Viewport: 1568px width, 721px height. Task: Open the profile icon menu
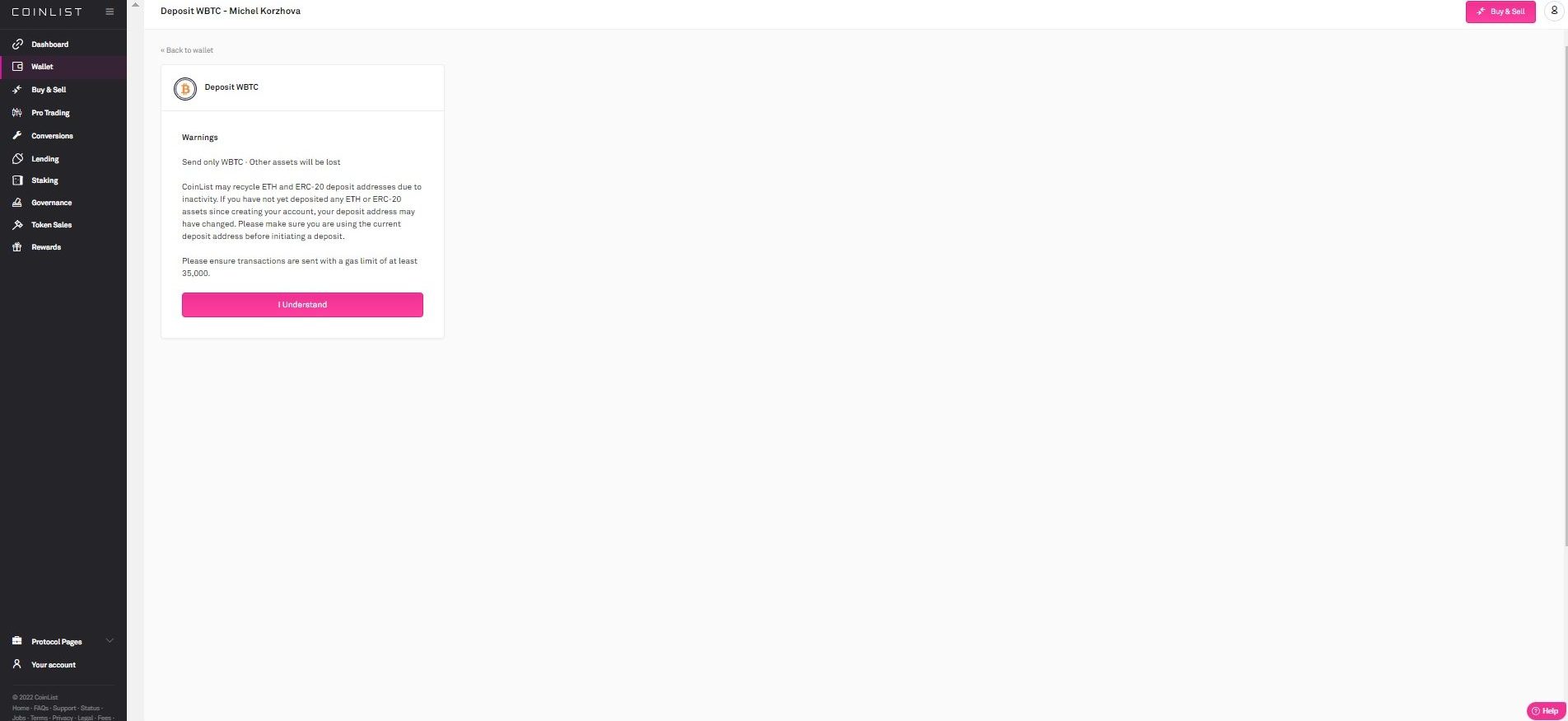[x=1554, y=12]
